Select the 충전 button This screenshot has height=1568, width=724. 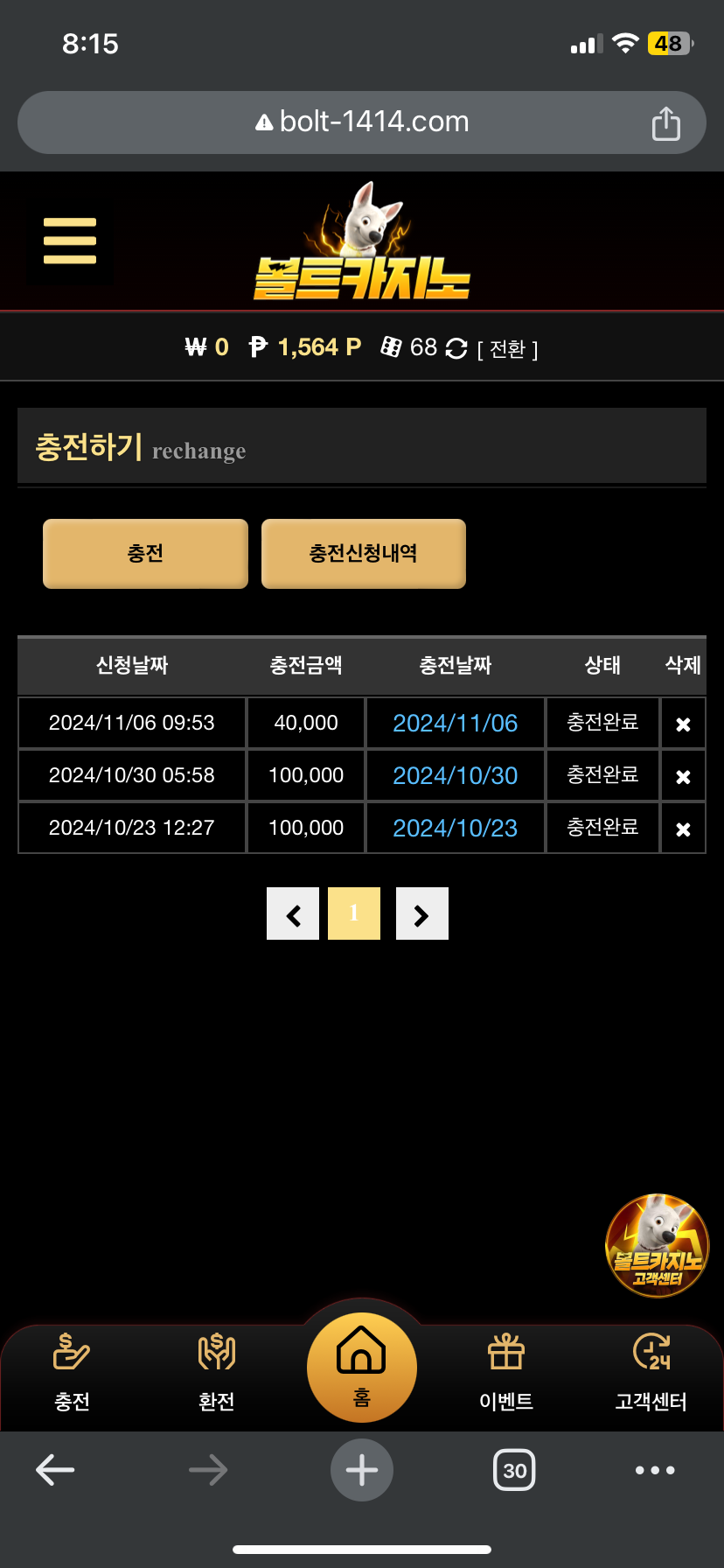pyautogui.click(x=145, y=553)
